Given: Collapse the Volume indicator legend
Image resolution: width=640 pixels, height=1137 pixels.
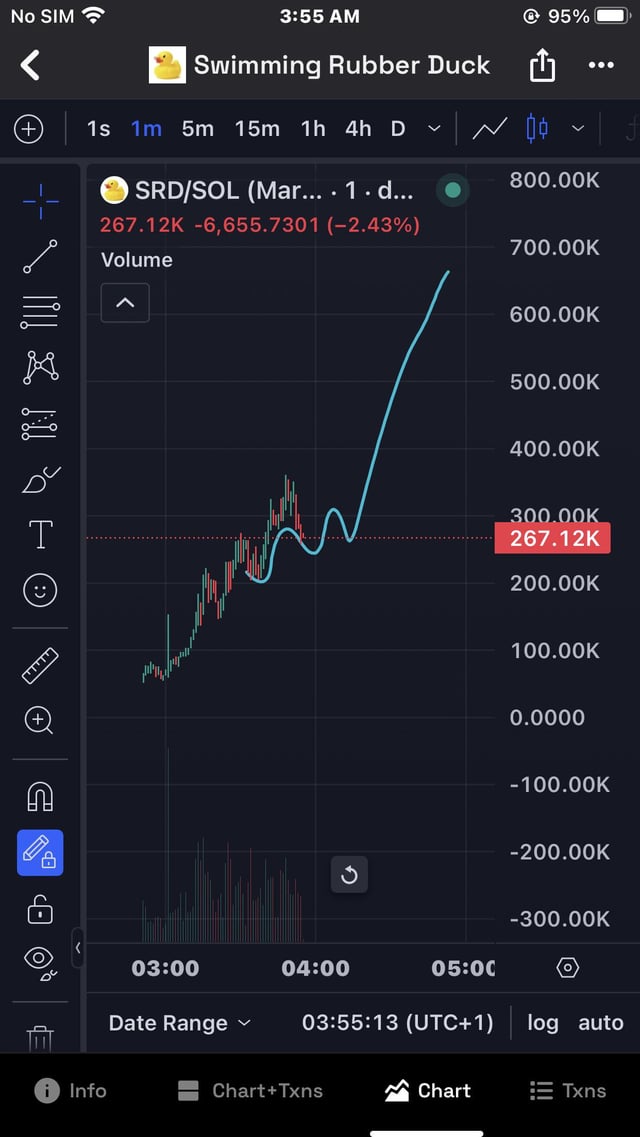Looking at the screenshot, I should coord(125,303).
